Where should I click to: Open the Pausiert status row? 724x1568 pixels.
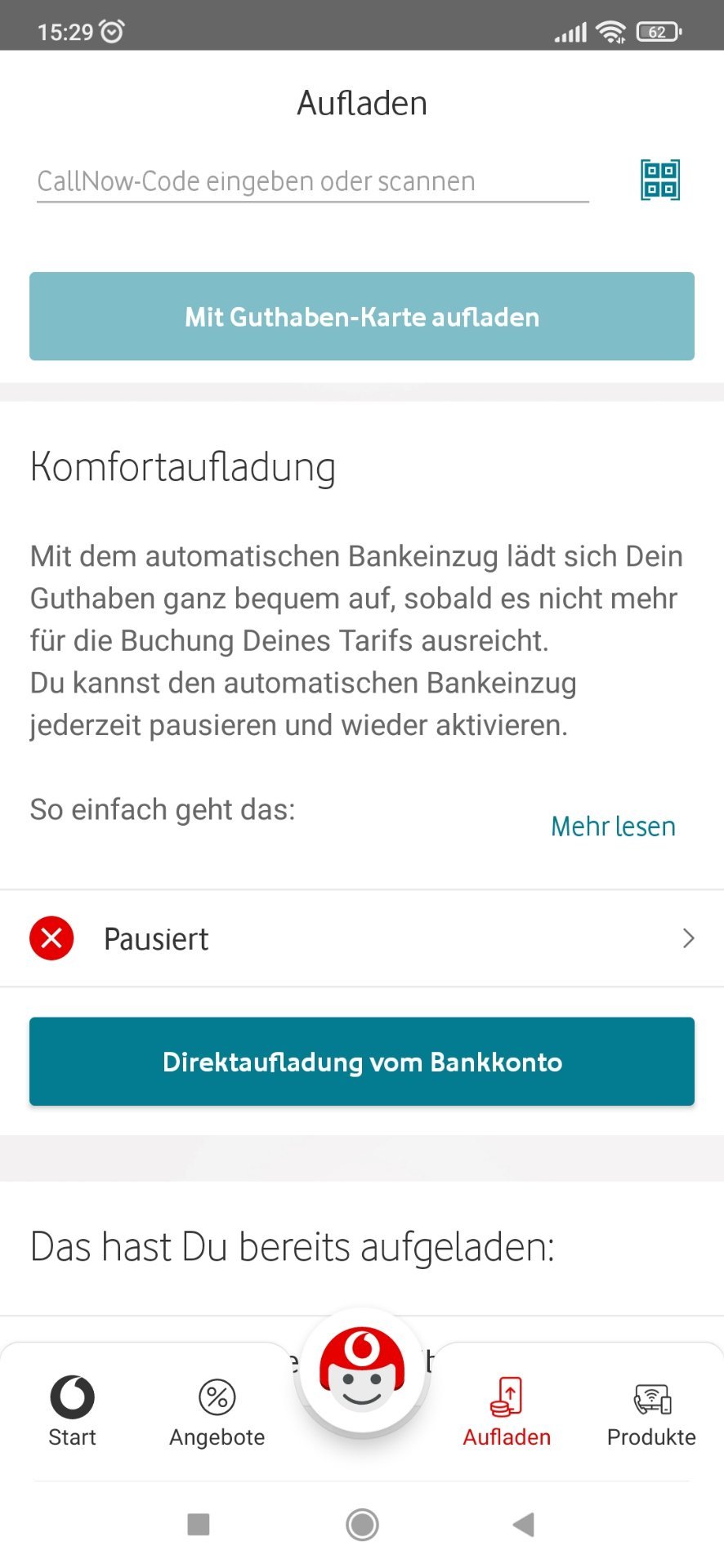pos(362,938)
